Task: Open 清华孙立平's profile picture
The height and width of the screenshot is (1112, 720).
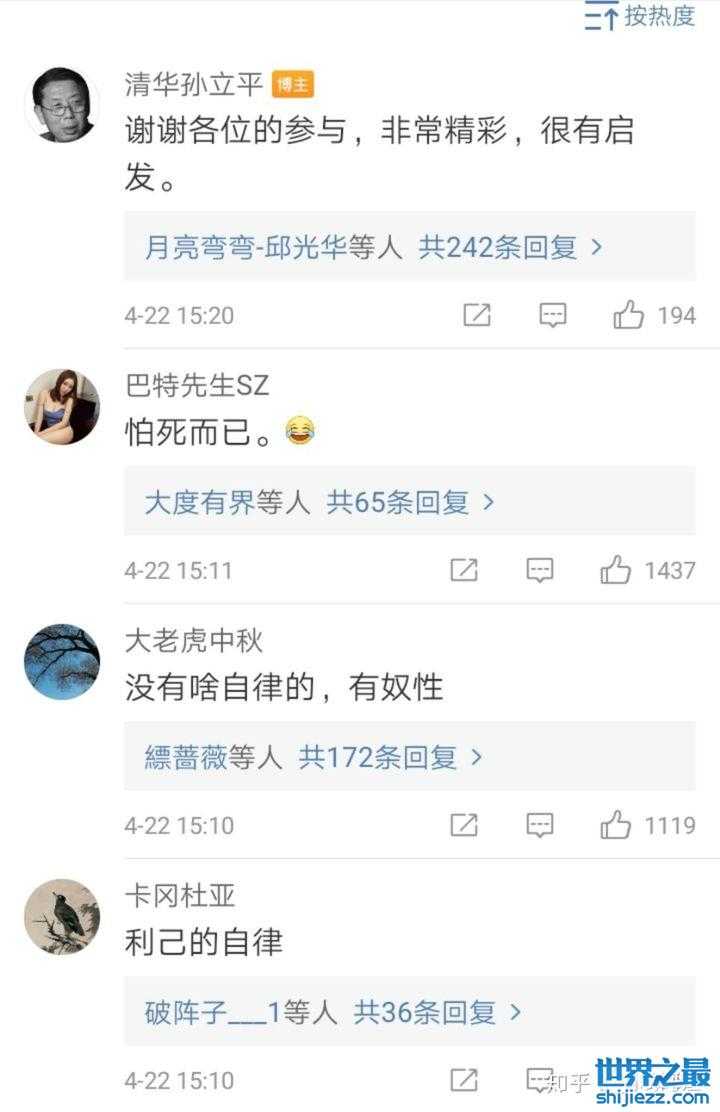Action: click(61, 105)
